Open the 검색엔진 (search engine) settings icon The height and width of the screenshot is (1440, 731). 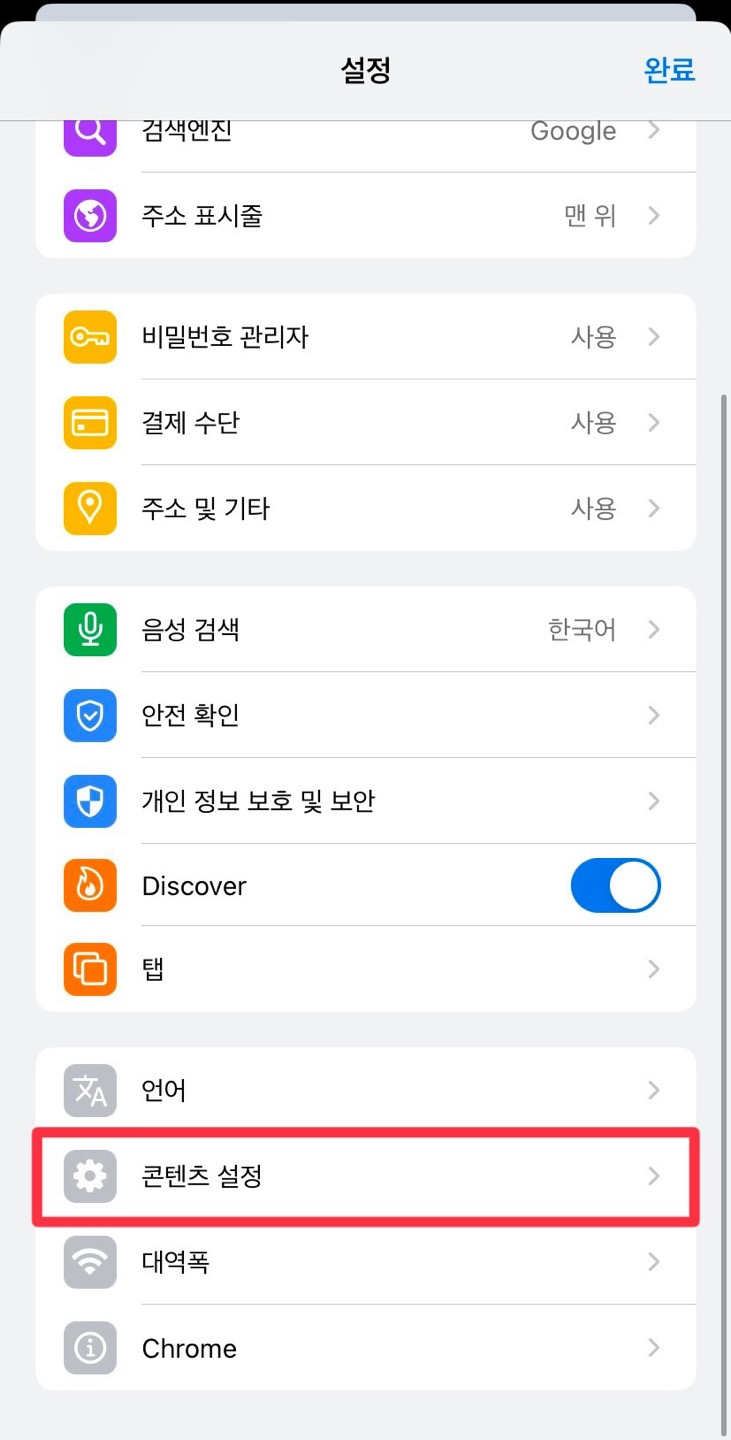[89, 131]
